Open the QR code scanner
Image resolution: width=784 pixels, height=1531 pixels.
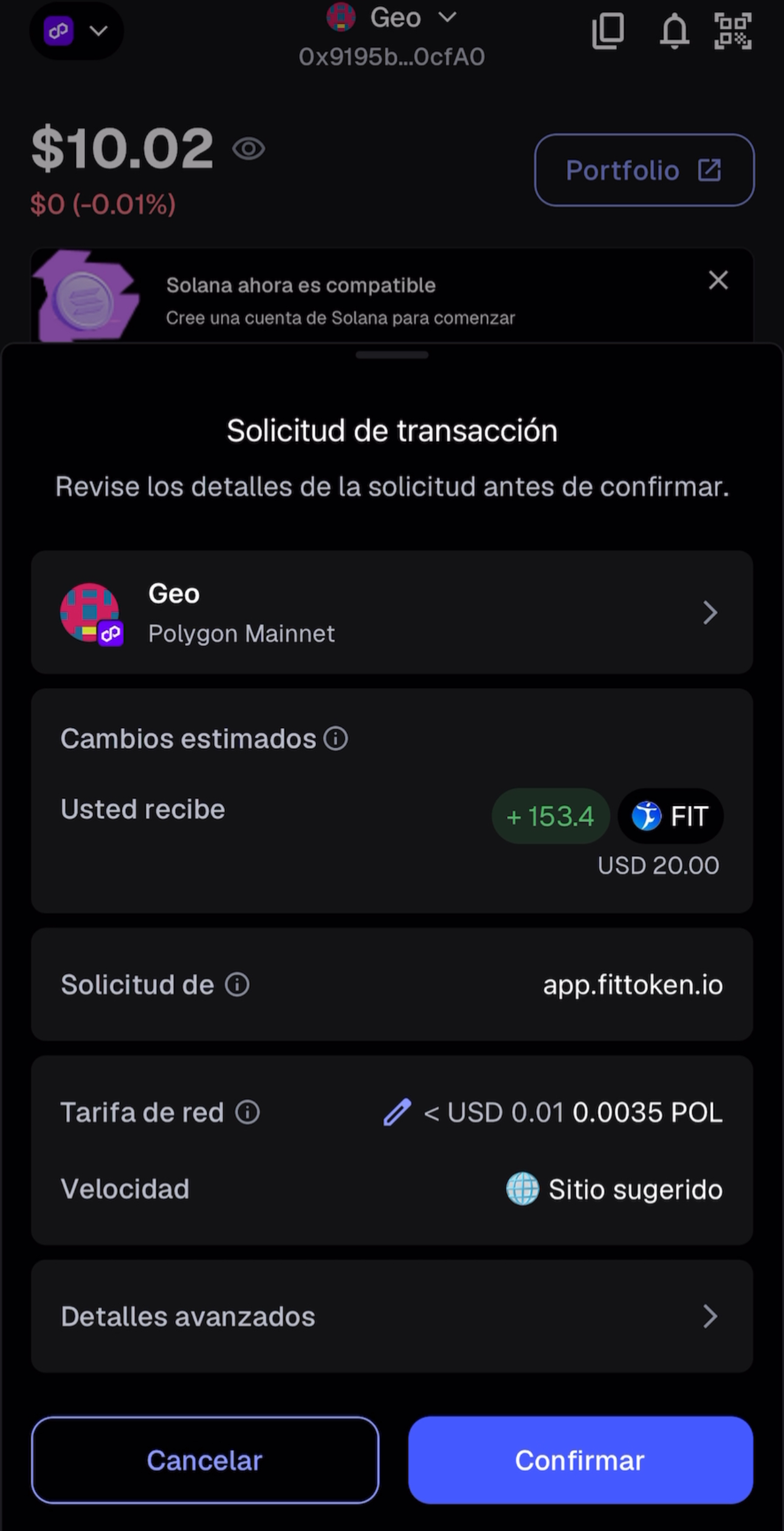(733, 30)
